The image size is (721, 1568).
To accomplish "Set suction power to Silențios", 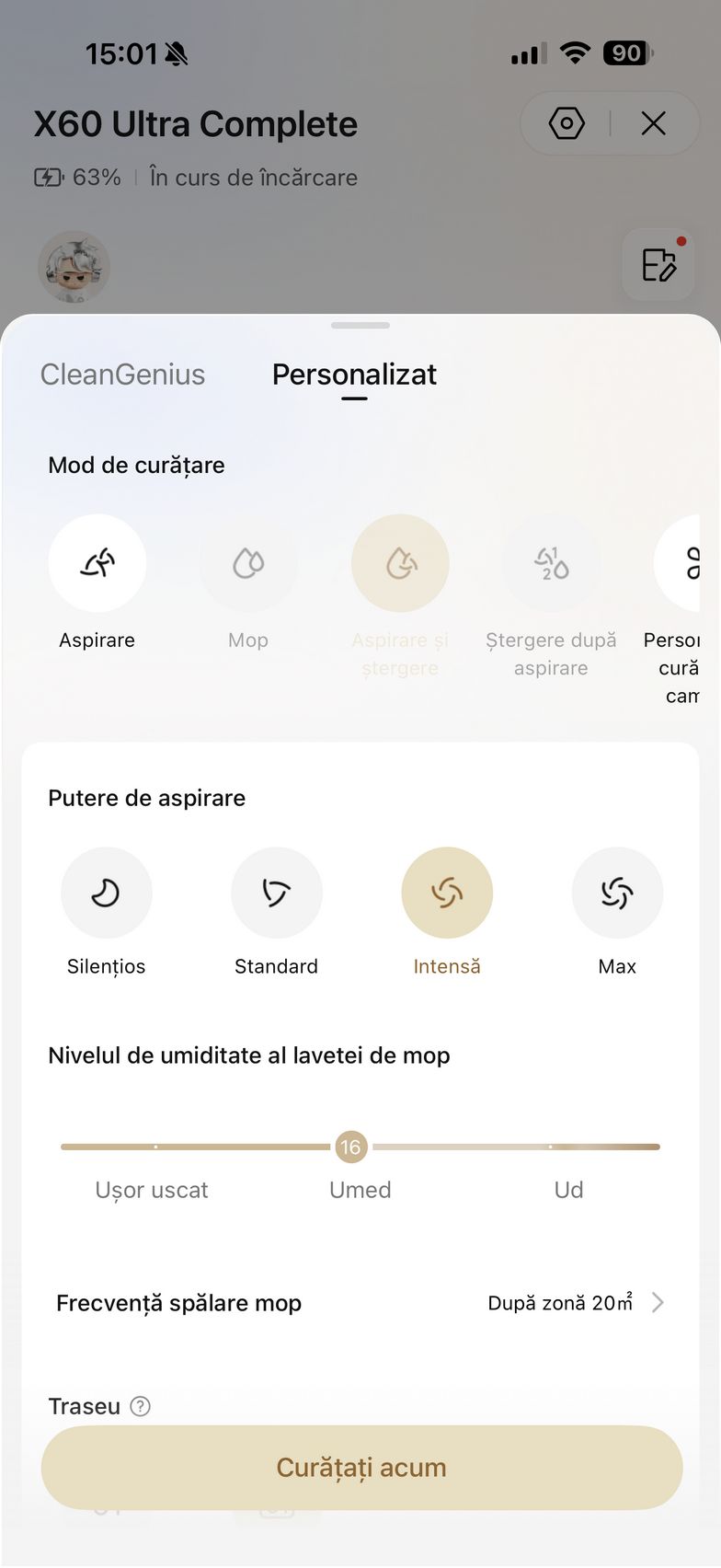I will click(x=106, y=893).
